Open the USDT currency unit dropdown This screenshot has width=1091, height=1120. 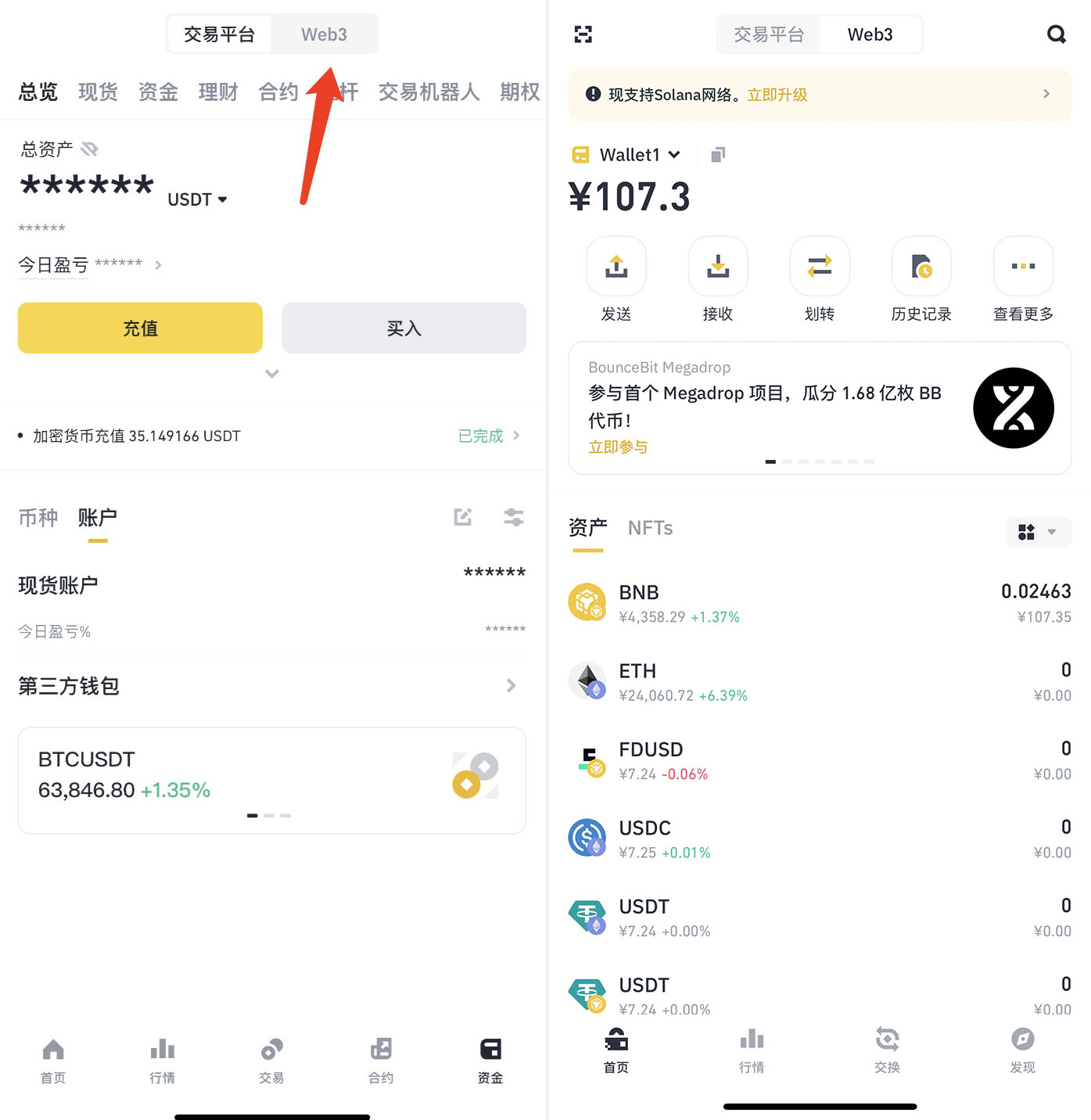197,199
